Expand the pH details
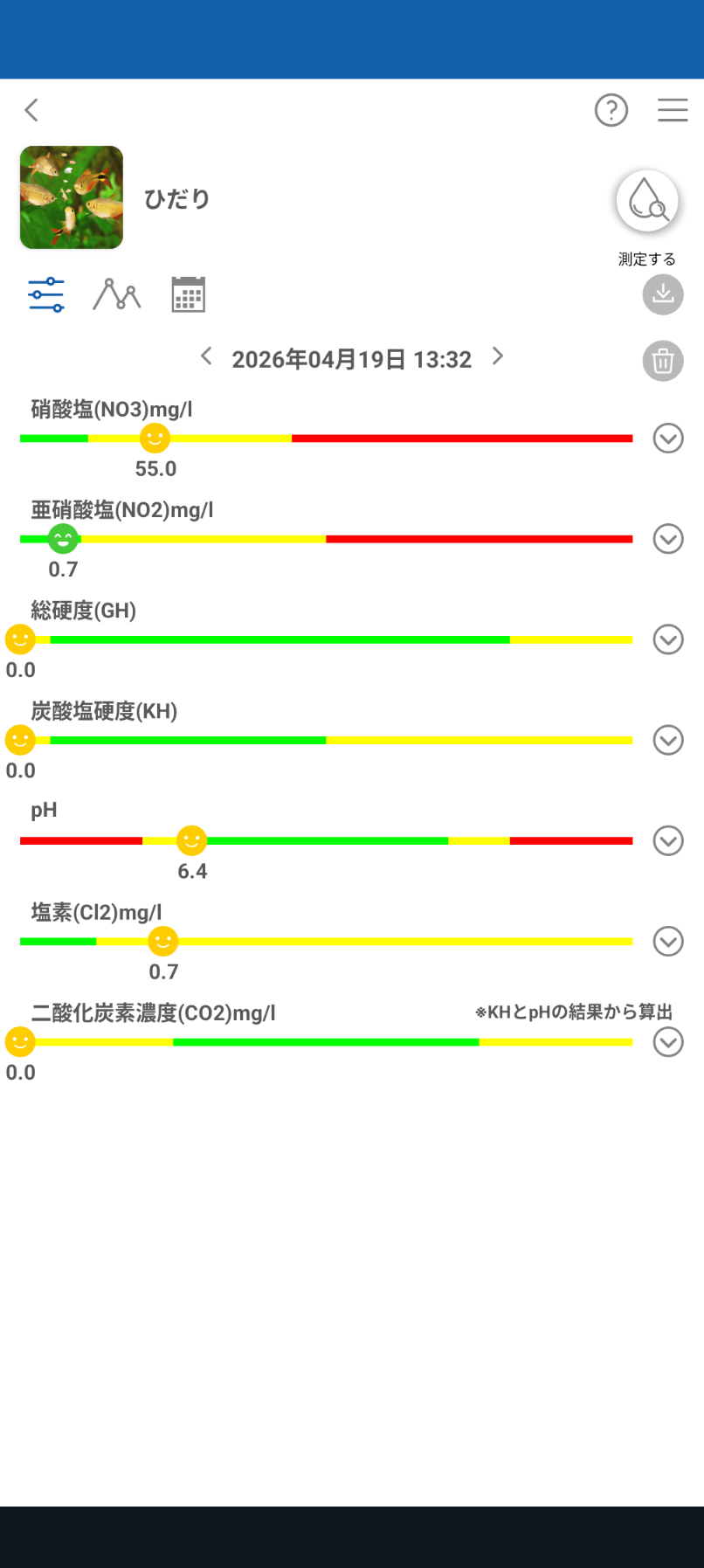704x1568 pixels. 668,840
